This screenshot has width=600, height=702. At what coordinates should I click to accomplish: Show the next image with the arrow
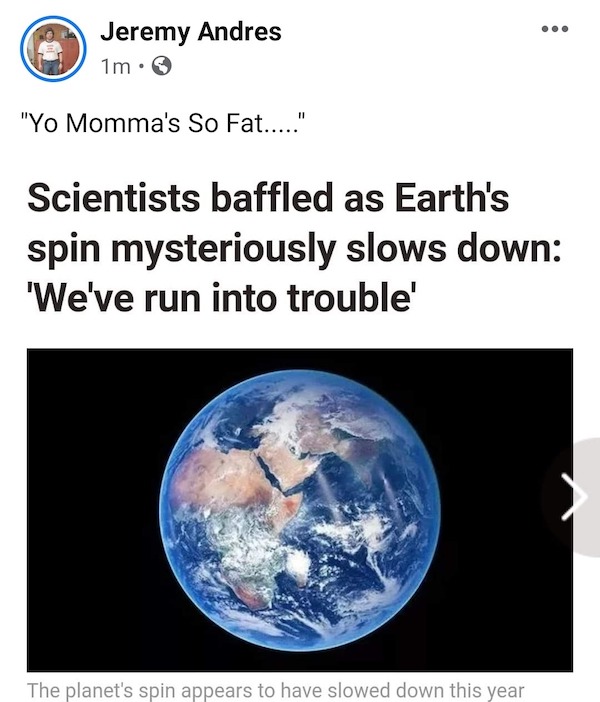pos(573,498)
